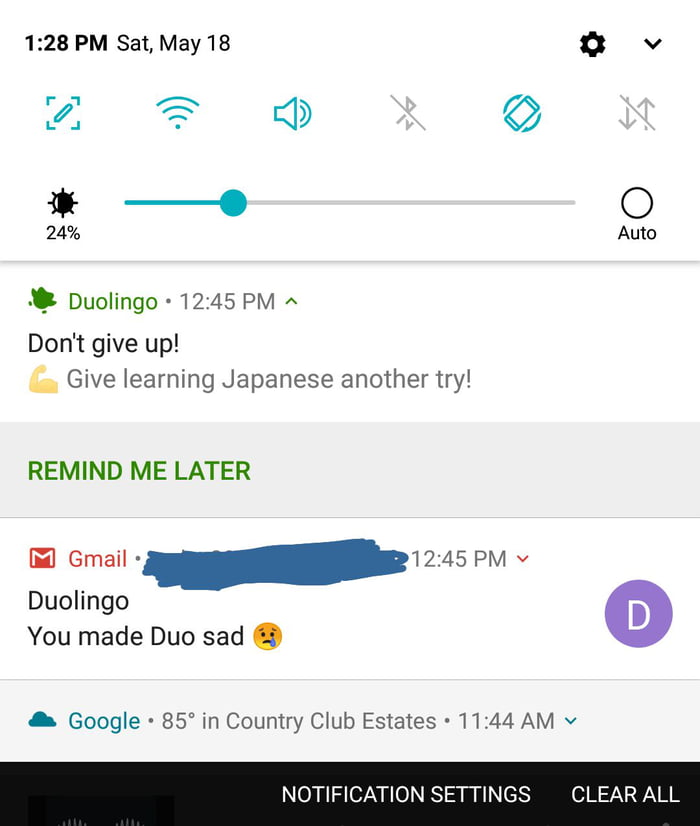Open Notification Settings

(406, 794)
